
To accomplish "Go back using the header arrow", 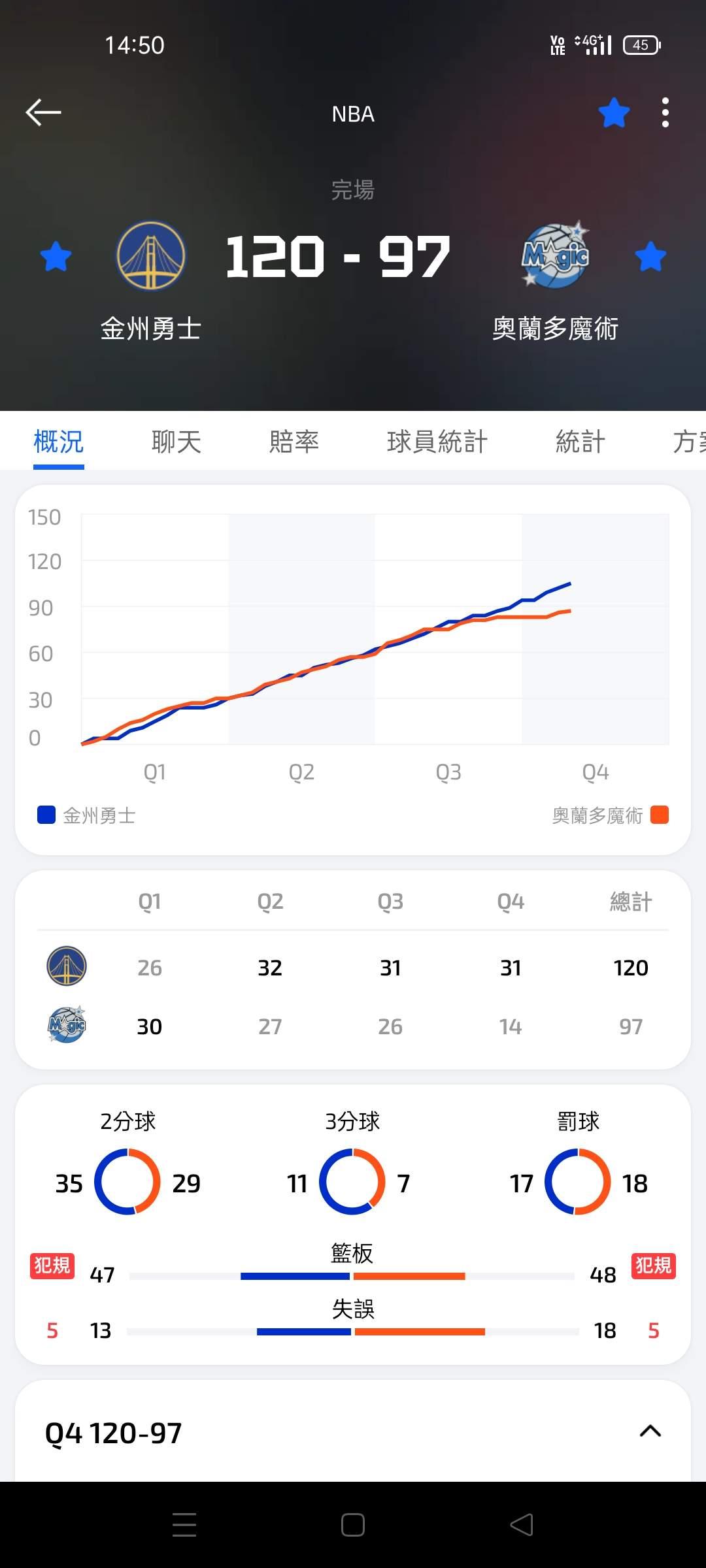I will coord(43,112).
